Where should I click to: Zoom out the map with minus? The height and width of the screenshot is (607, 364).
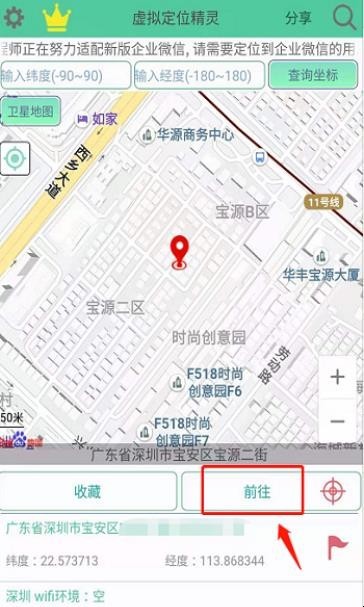tap(338, 421)
